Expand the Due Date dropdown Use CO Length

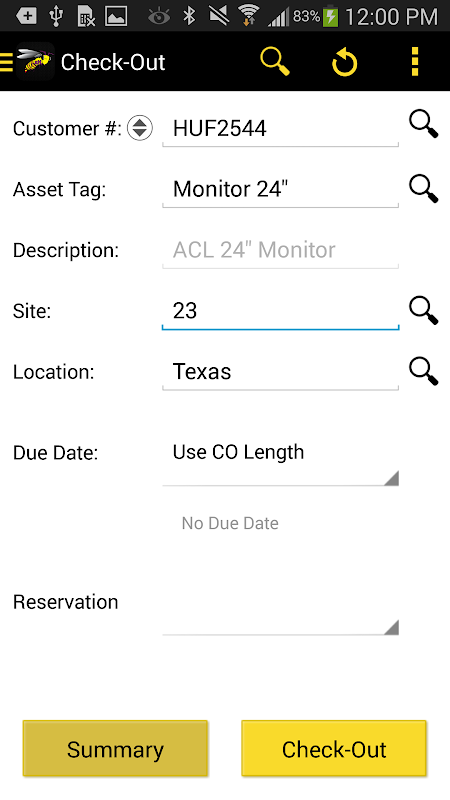280,461
